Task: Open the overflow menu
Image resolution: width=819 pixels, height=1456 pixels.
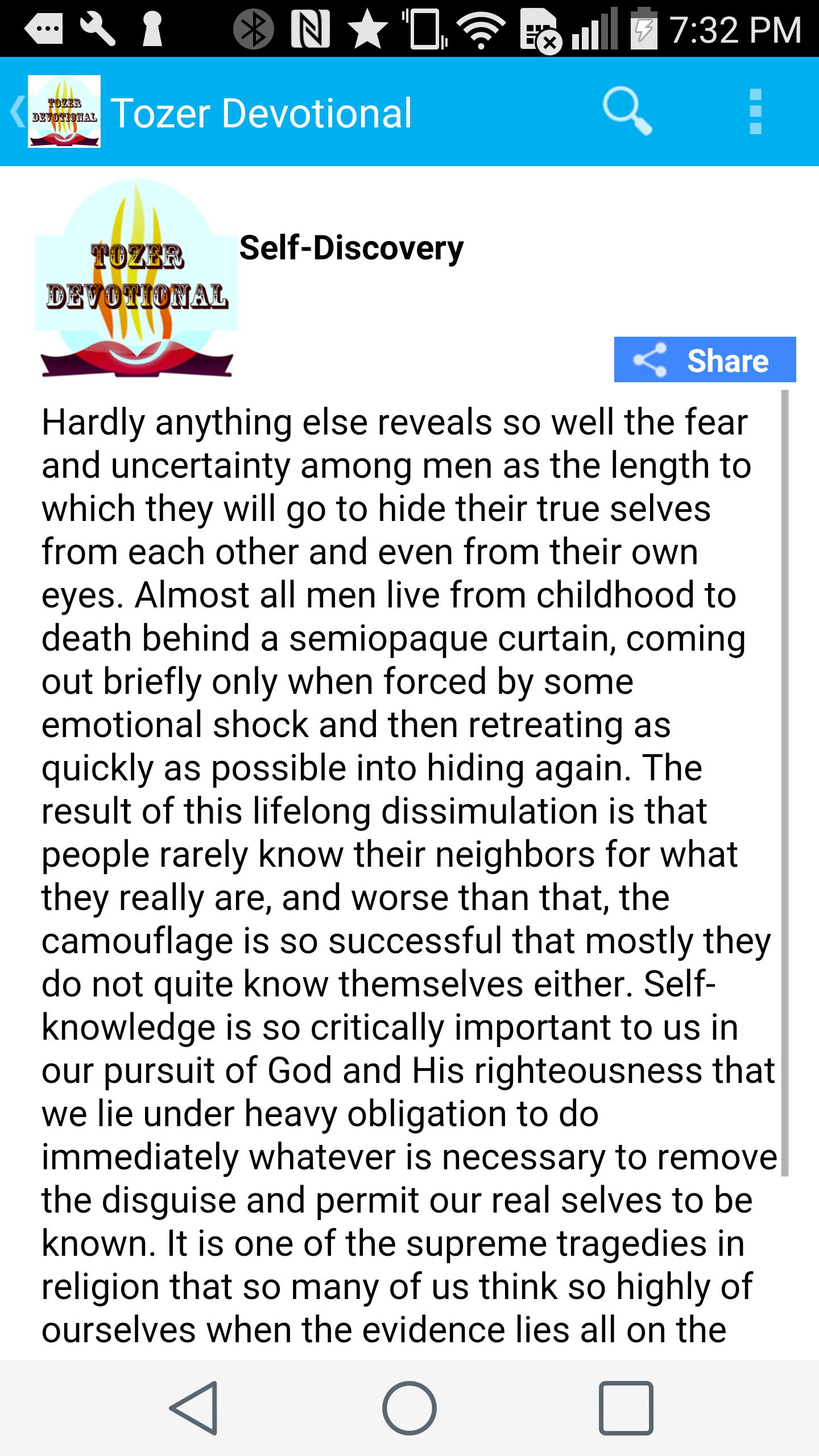Action: coord(755,111)
